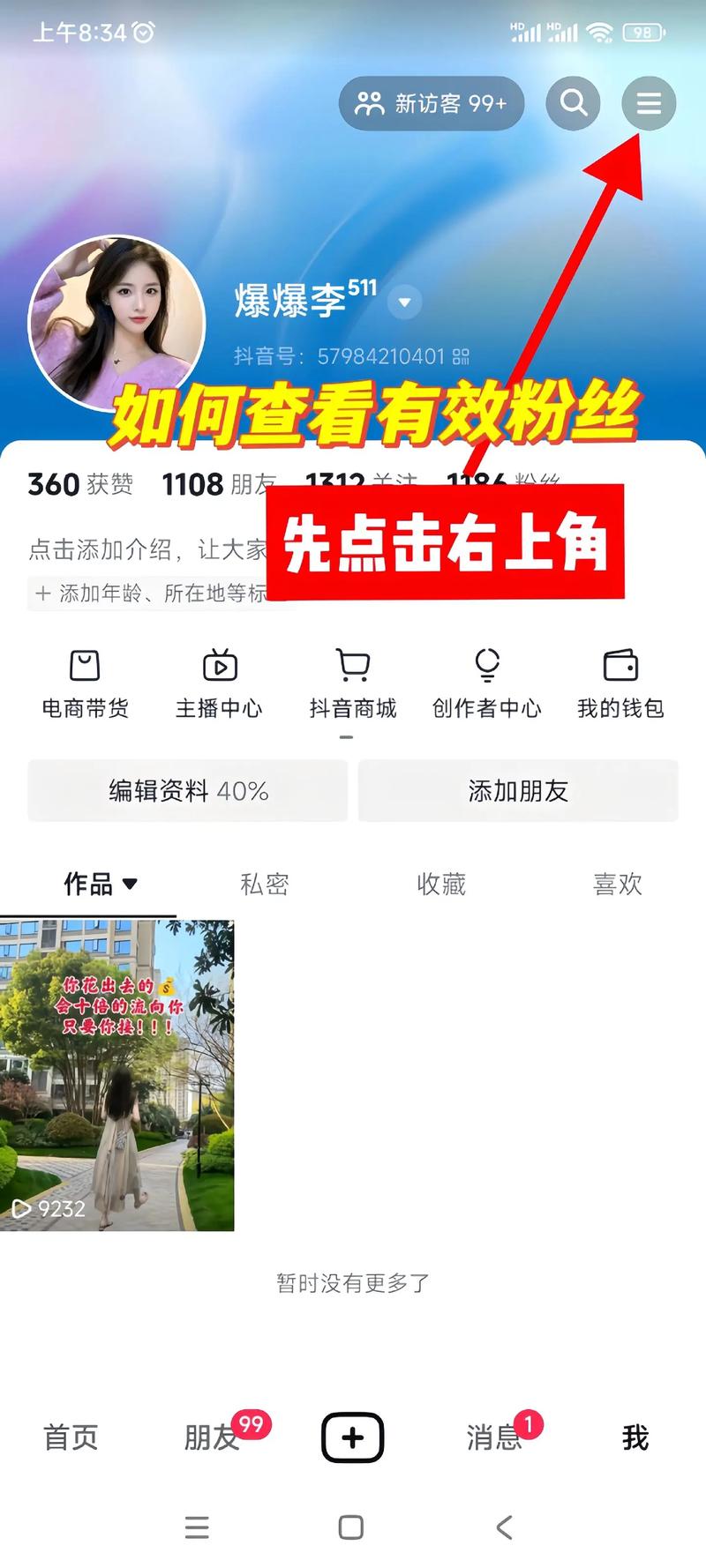Image resolution: width=706 pixels, height=1568 pixels.
Task: Open the video with 9232 plays
Action: click(116, 1076)
